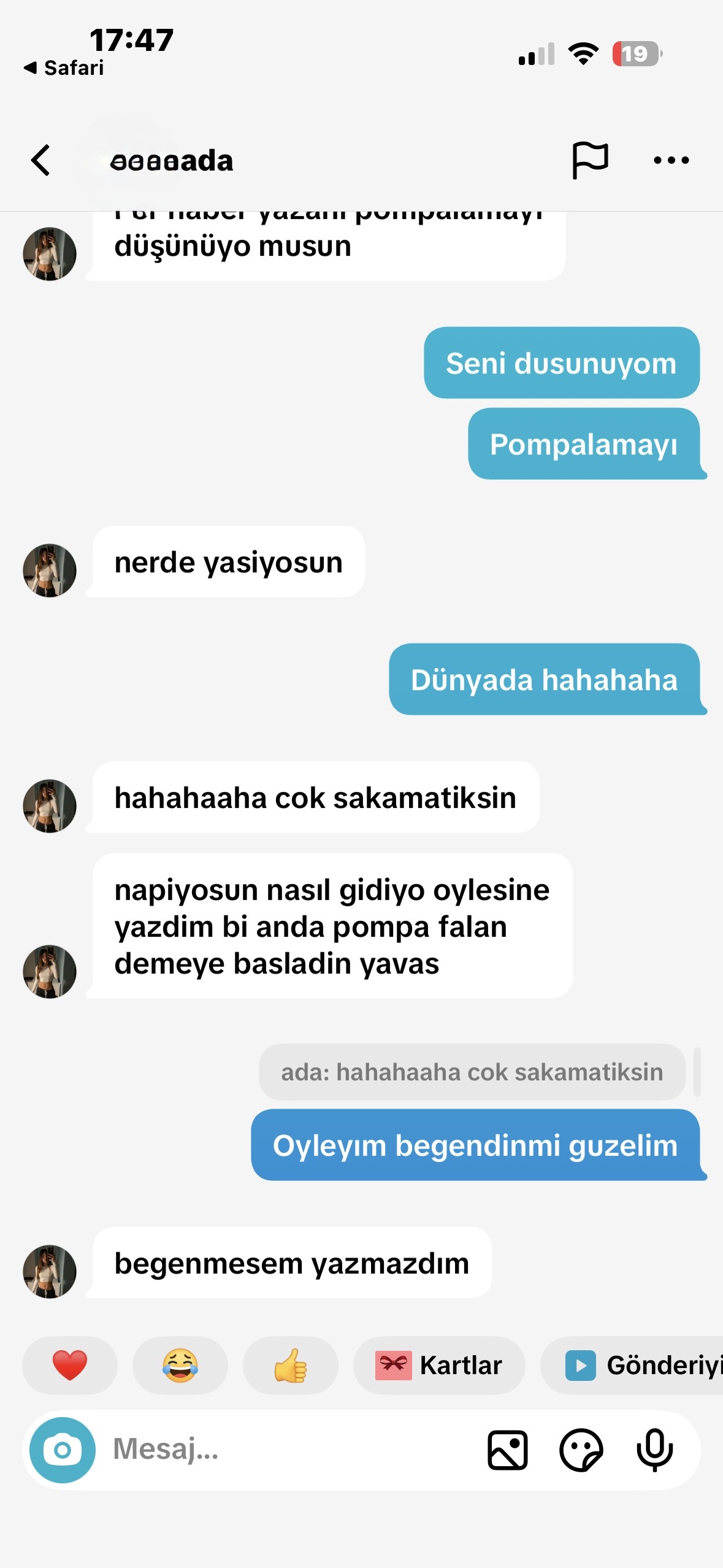This screenshot has width=723, height=1568.
Task: Open sender's avatar beside "begenmesem yazmazdım"
Action: click(50, 1272)
